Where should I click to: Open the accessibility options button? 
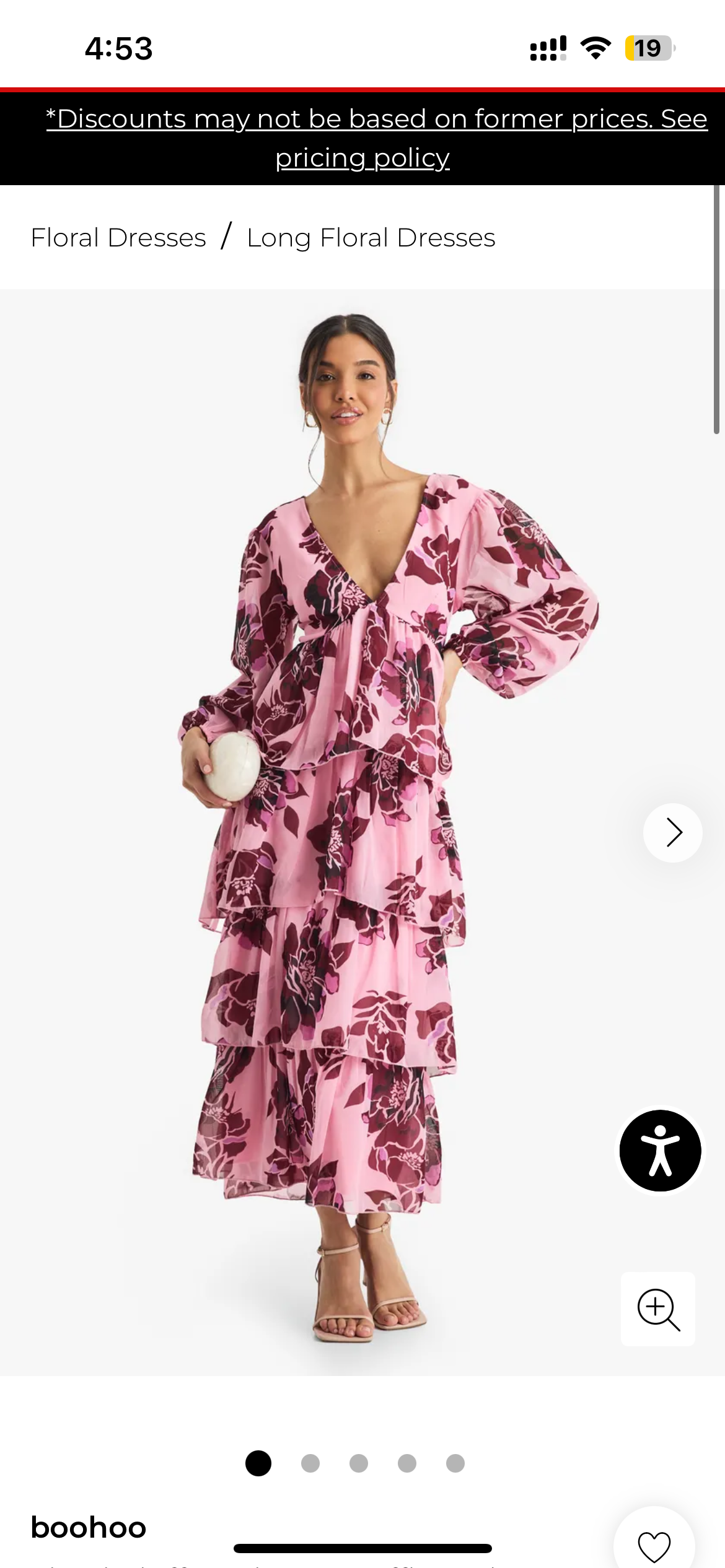tap(660, 1151)
